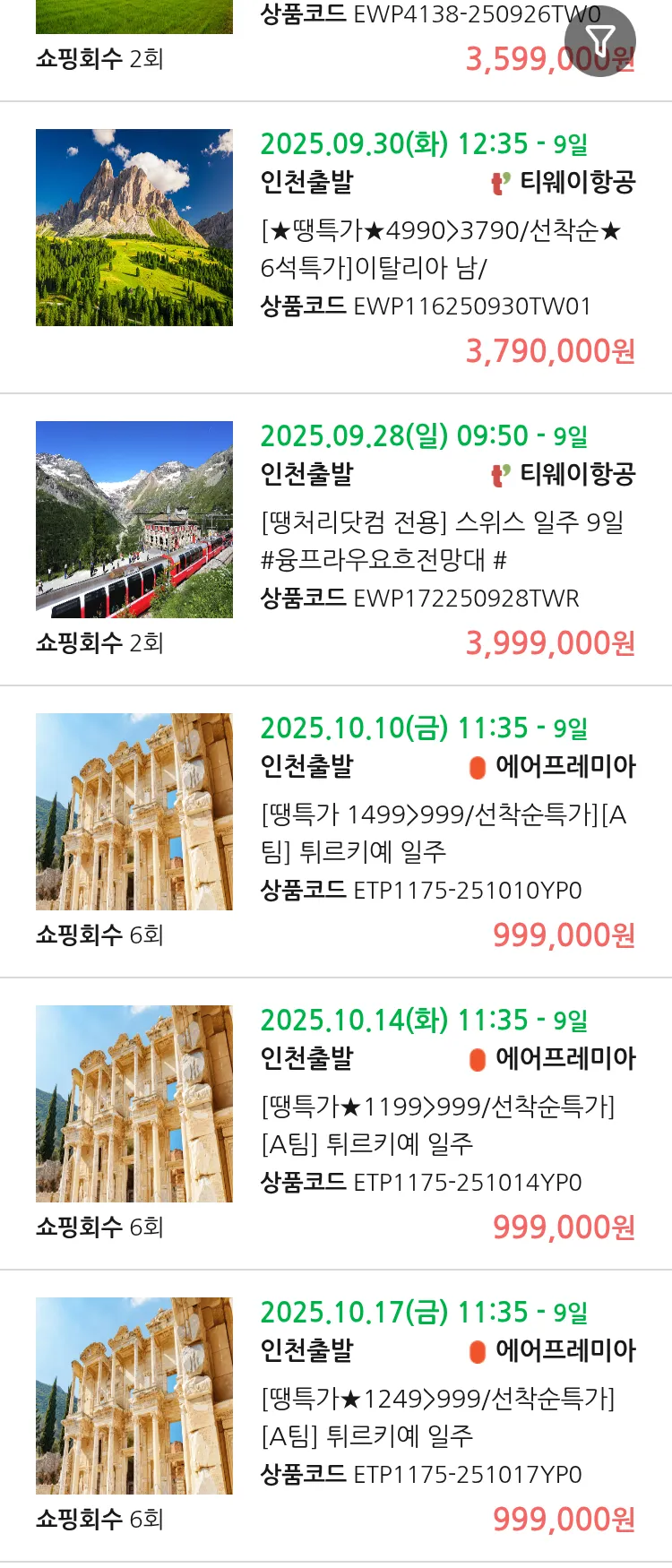
Task: Select the Türkiye tour departing 2025.10.10
Action: click(443, 832)
